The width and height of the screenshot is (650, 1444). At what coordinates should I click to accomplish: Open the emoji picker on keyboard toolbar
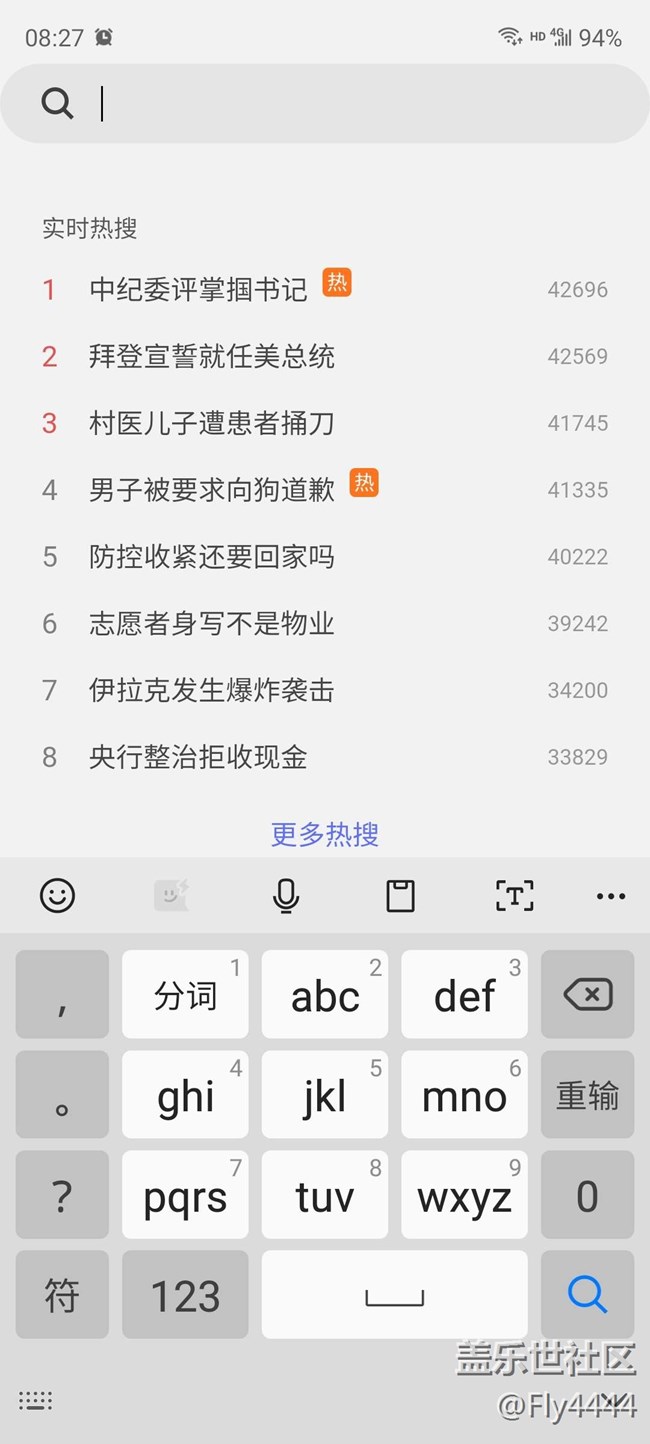click(x=57, y=895)
